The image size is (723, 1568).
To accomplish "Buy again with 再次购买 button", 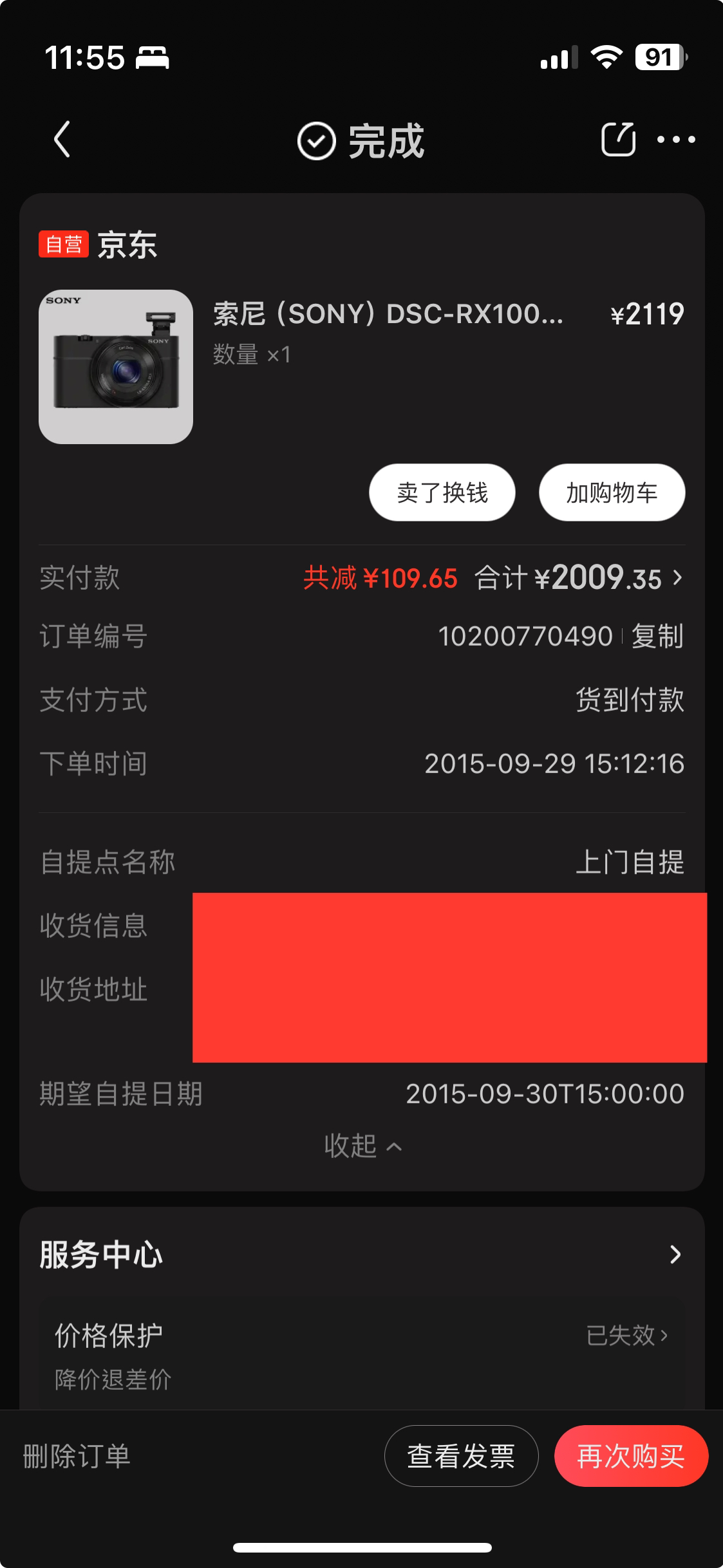I will 631,1456.
